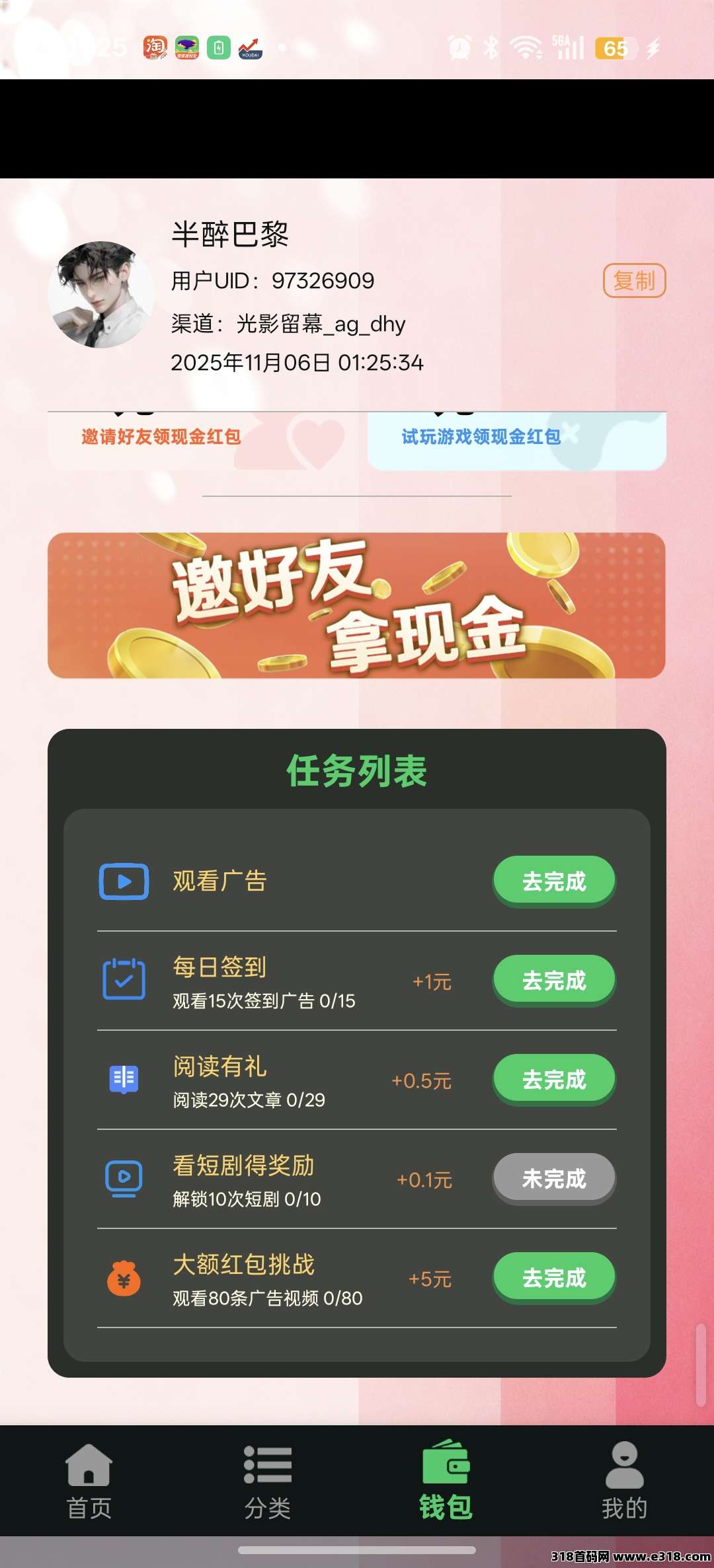Switch to the 分类 tab
This screenshot has height=1568, width=714.
pos(268,1480)
